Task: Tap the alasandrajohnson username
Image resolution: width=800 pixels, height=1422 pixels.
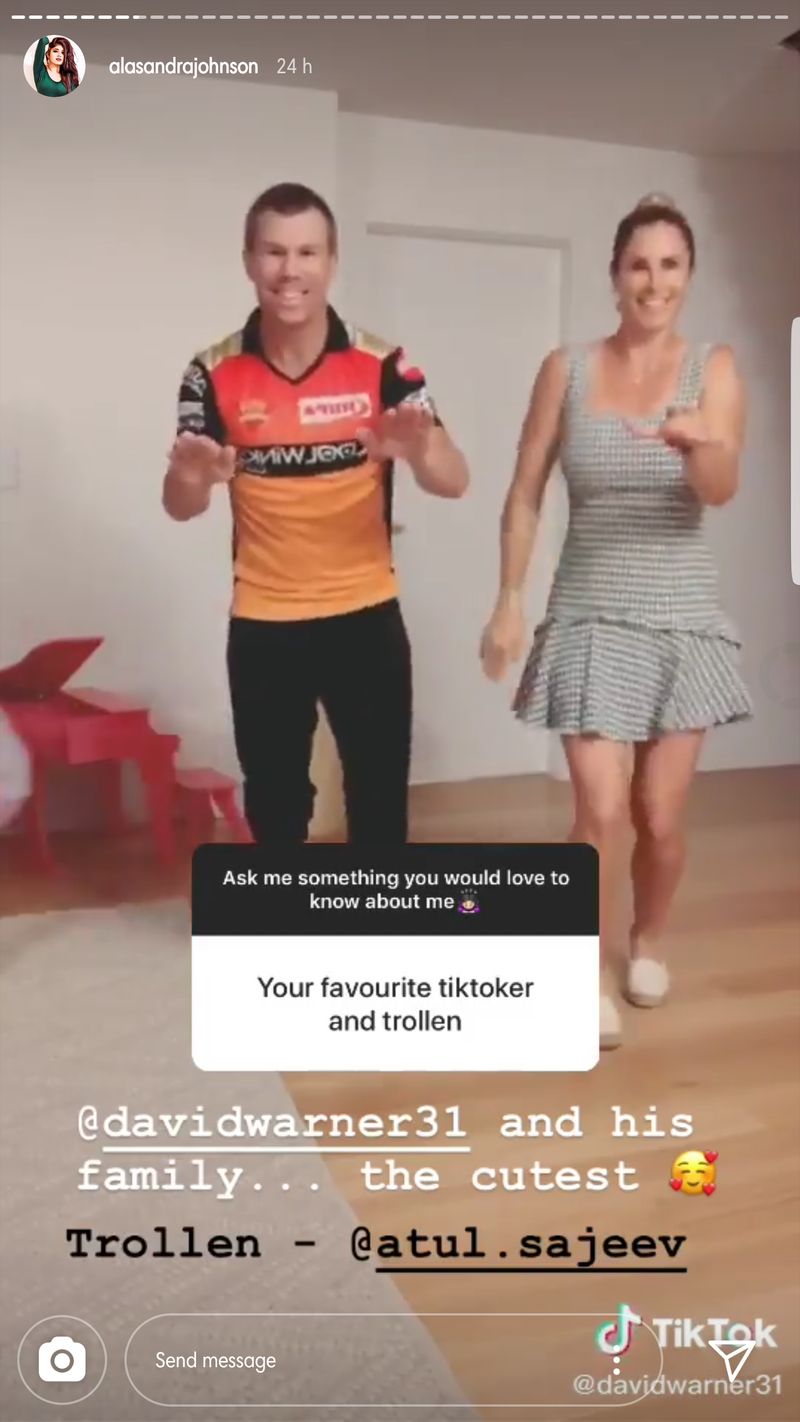Action: [x=183, y=66]
